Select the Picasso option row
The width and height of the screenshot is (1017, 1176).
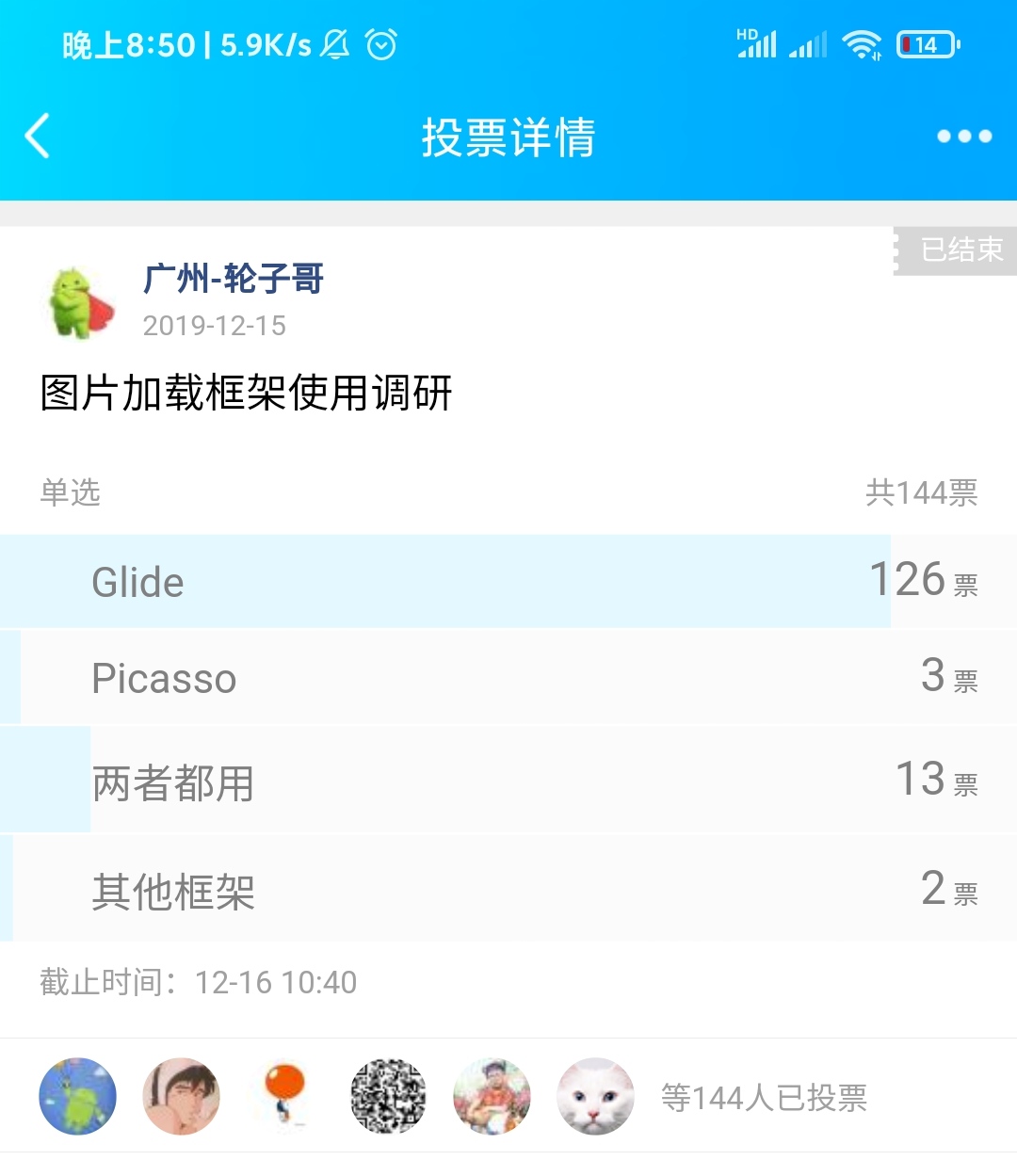click(x=508, y=677)
